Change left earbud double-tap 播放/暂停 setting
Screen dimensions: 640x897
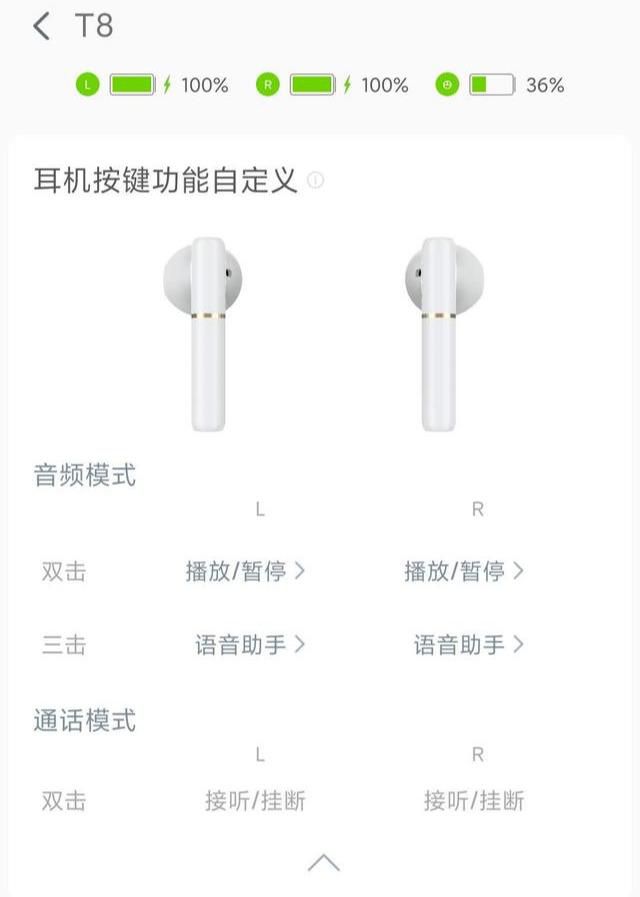point(245,572)
